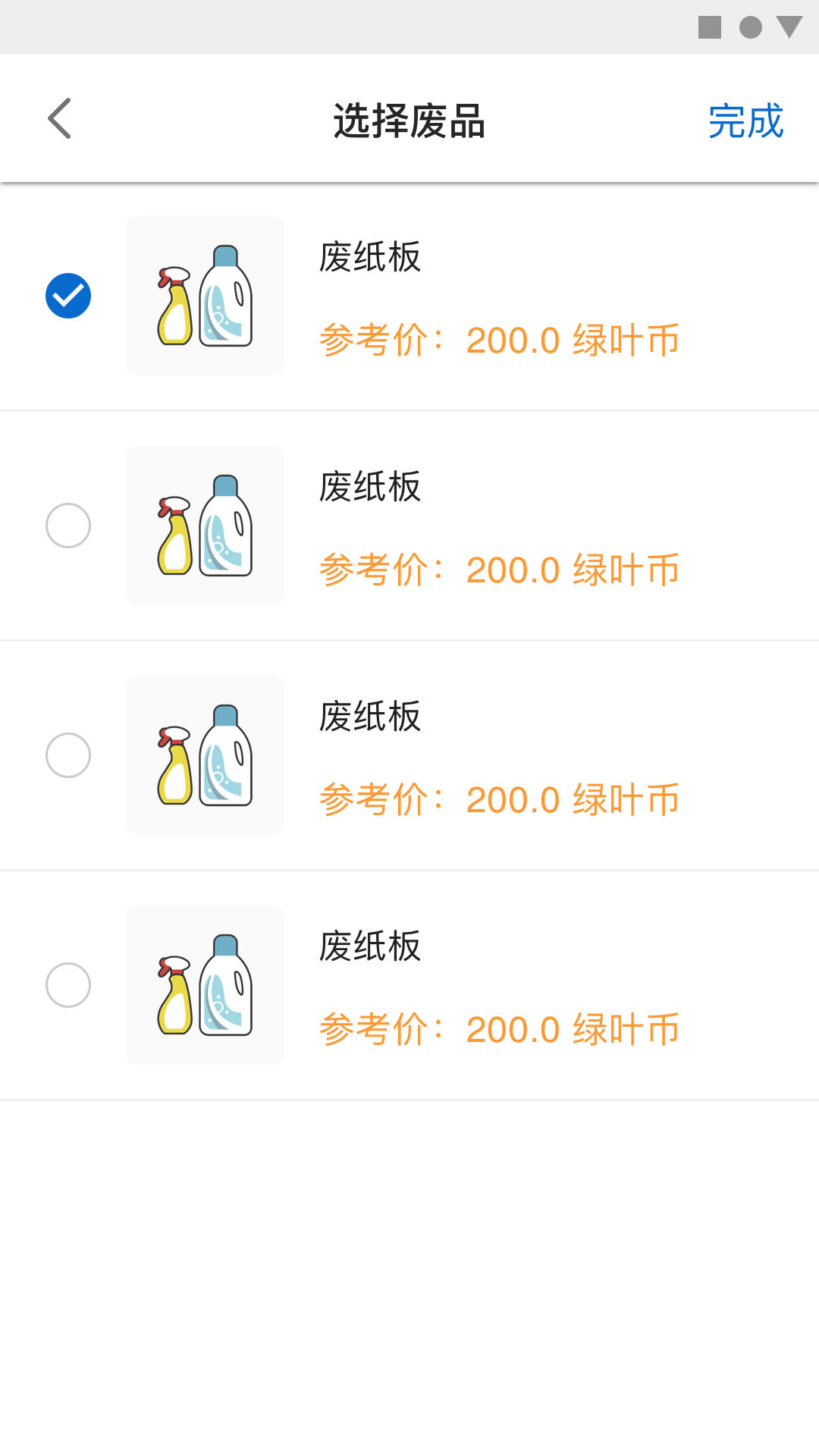Click the second item's 废纸板 label
The width and height of the screenshot is (819, 1456).
[369, 488]
